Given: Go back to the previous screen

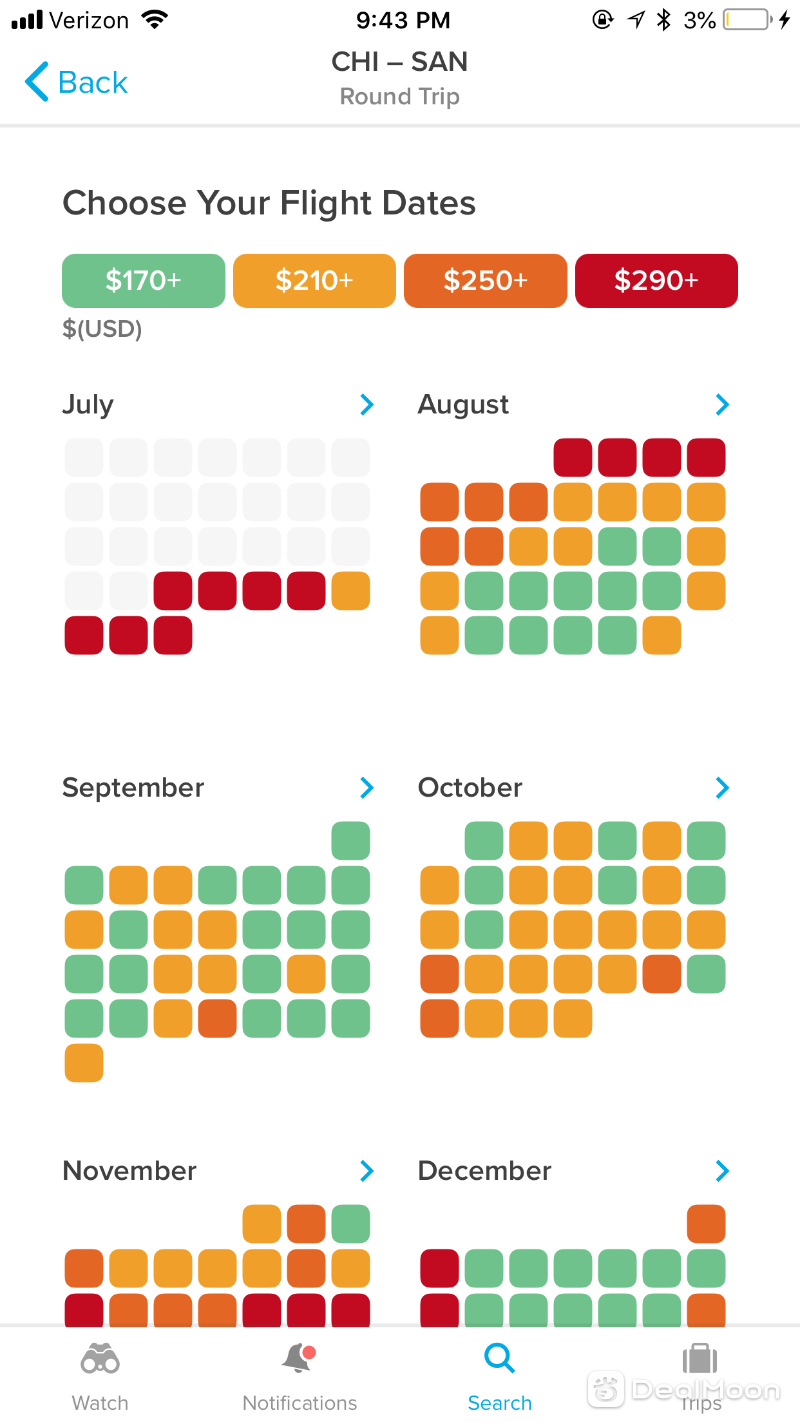Looking at the screenshot, I should [x=76, y=82].
